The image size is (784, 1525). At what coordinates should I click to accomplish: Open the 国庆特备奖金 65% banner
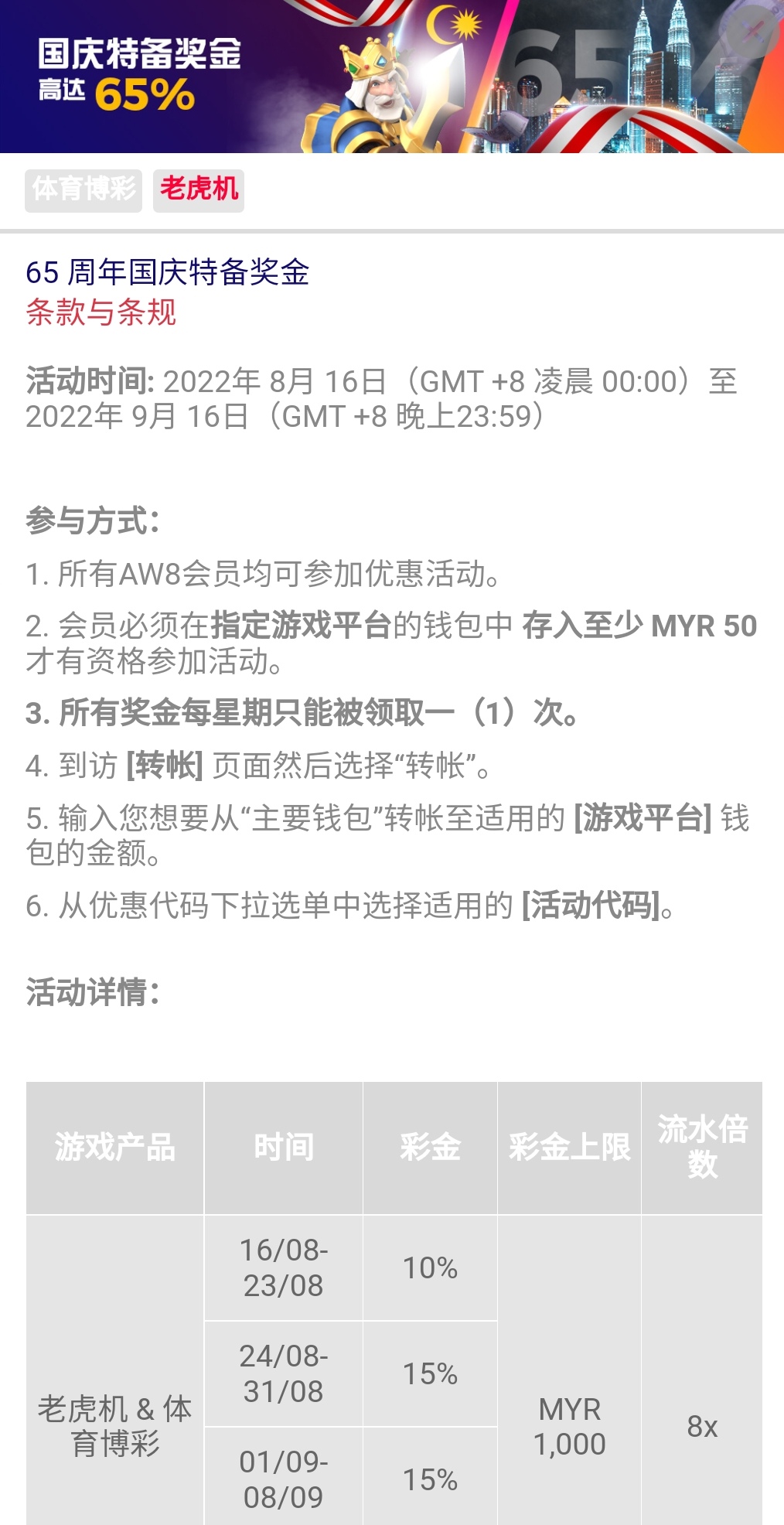[x=392, y=77]
